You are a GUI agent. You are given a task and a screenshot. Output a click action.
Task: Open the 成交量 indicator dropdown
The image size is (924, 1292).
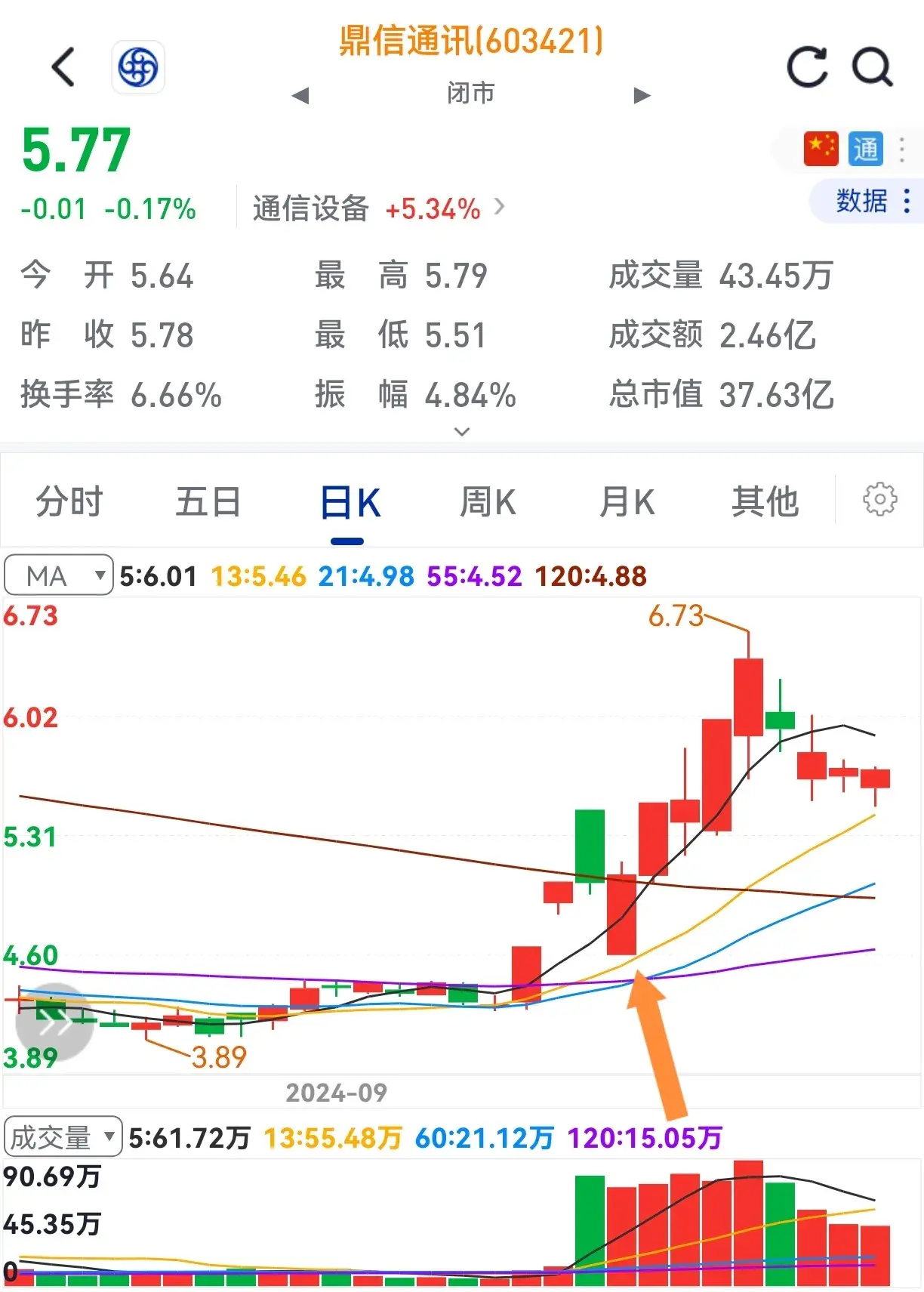(x=63, y=1136)
